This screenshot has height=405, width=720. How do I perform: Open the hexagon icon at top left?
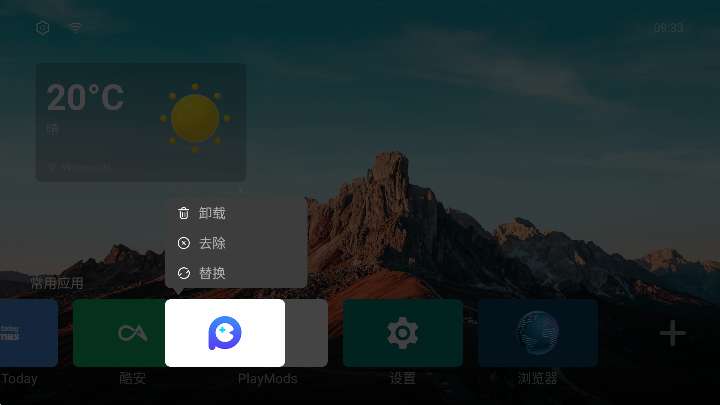tap(42, 28)
